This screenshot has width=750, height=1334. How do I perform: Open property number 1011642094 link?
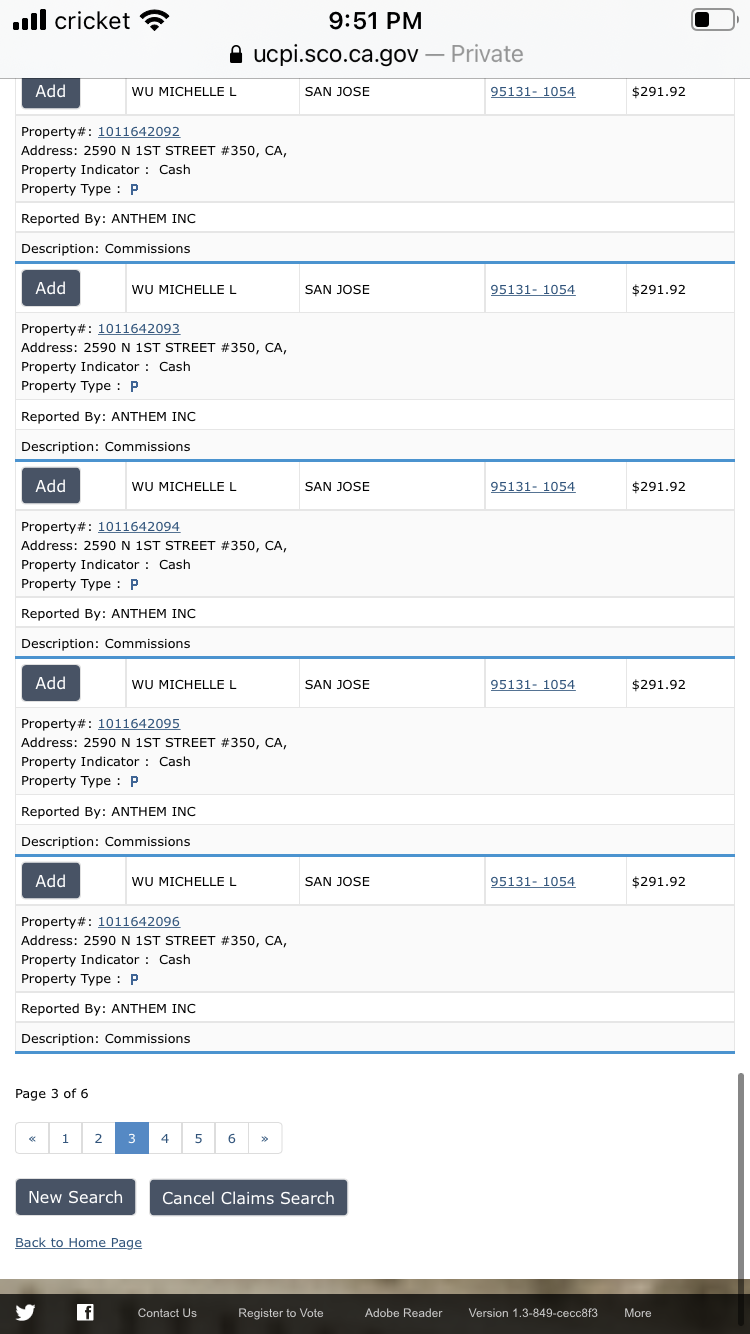[x=139, y=526]
